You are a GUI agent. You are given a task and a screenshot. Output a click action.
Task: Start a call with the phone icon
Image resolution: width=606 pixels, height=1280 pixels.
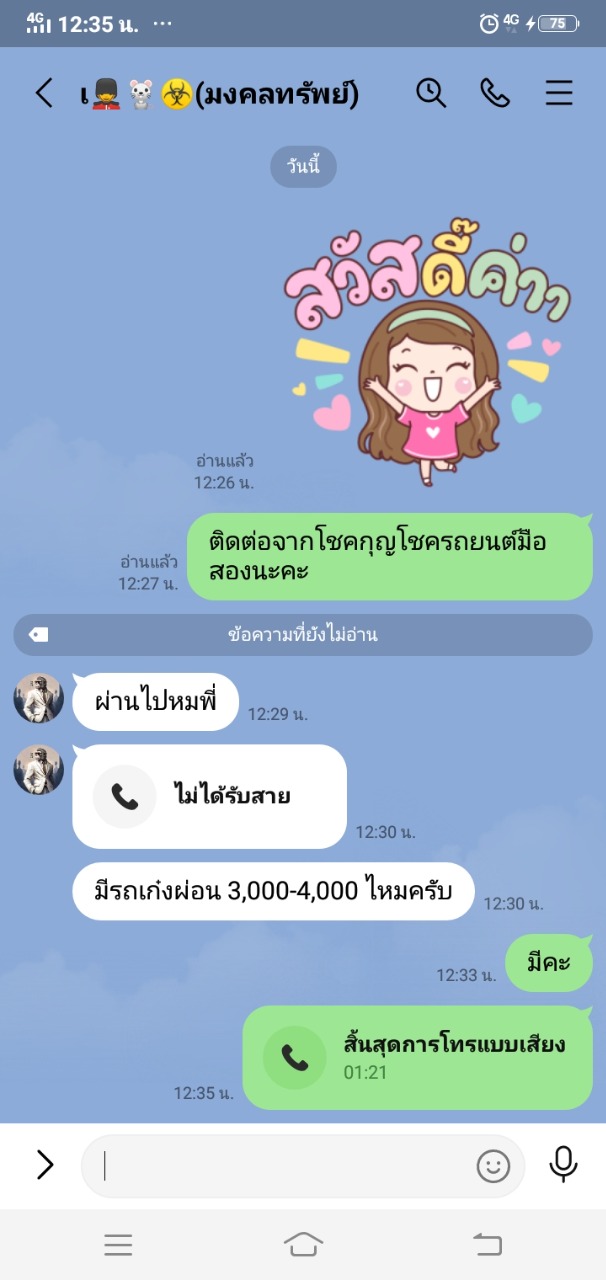pyautogui.click(x=495, y=93)
